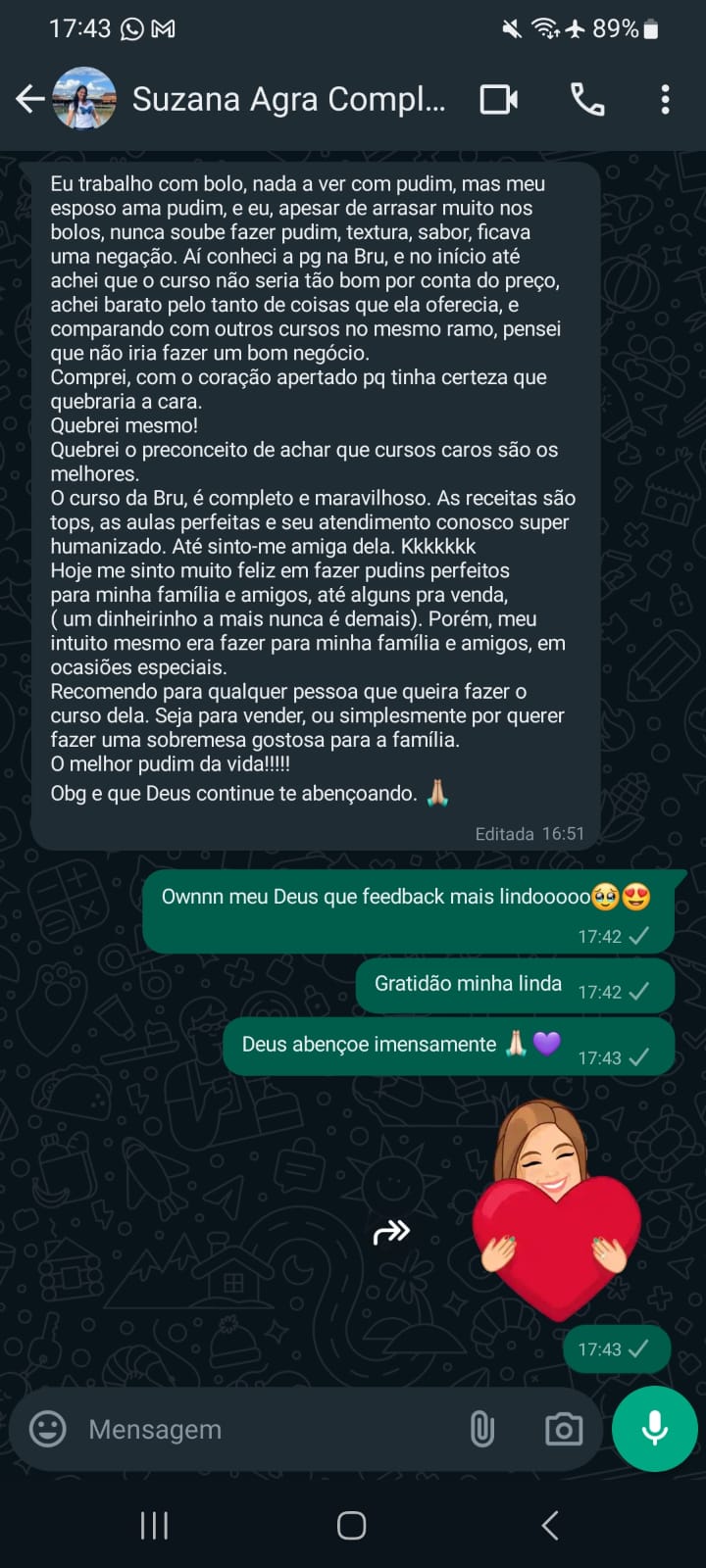Open the recent apps view
The width and height of the screenshot is (706, 1568).
154,1525
